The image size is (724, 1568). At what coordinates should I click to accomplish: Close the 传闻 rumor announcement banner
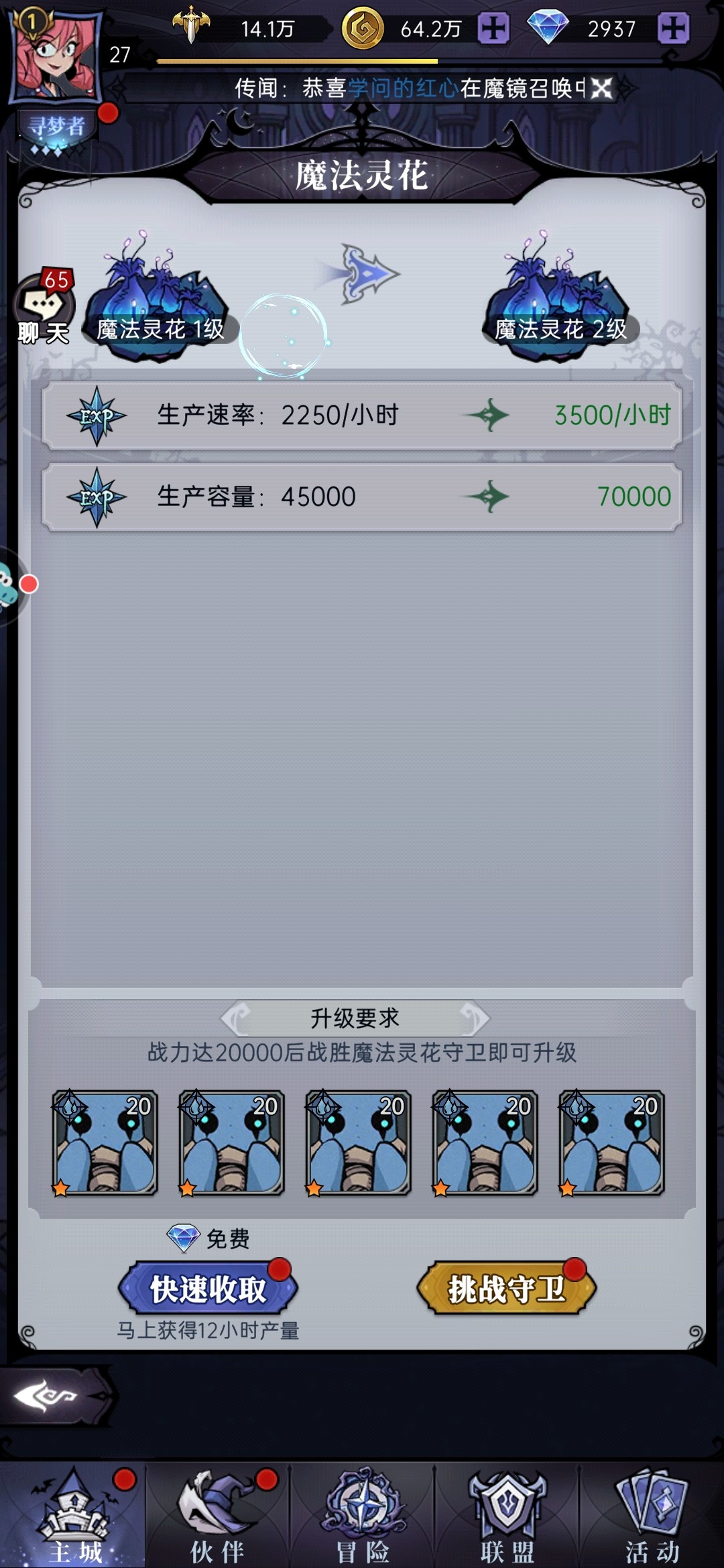[x=601, y=88]
